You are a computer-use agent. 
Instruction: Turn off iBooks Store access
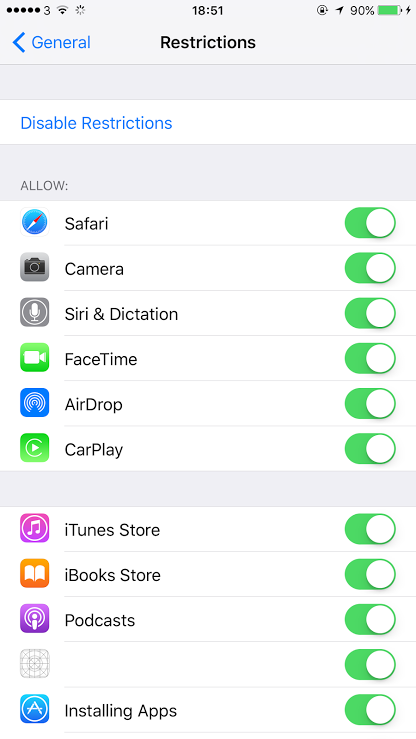pyautogui.click(x=370, y=575)
